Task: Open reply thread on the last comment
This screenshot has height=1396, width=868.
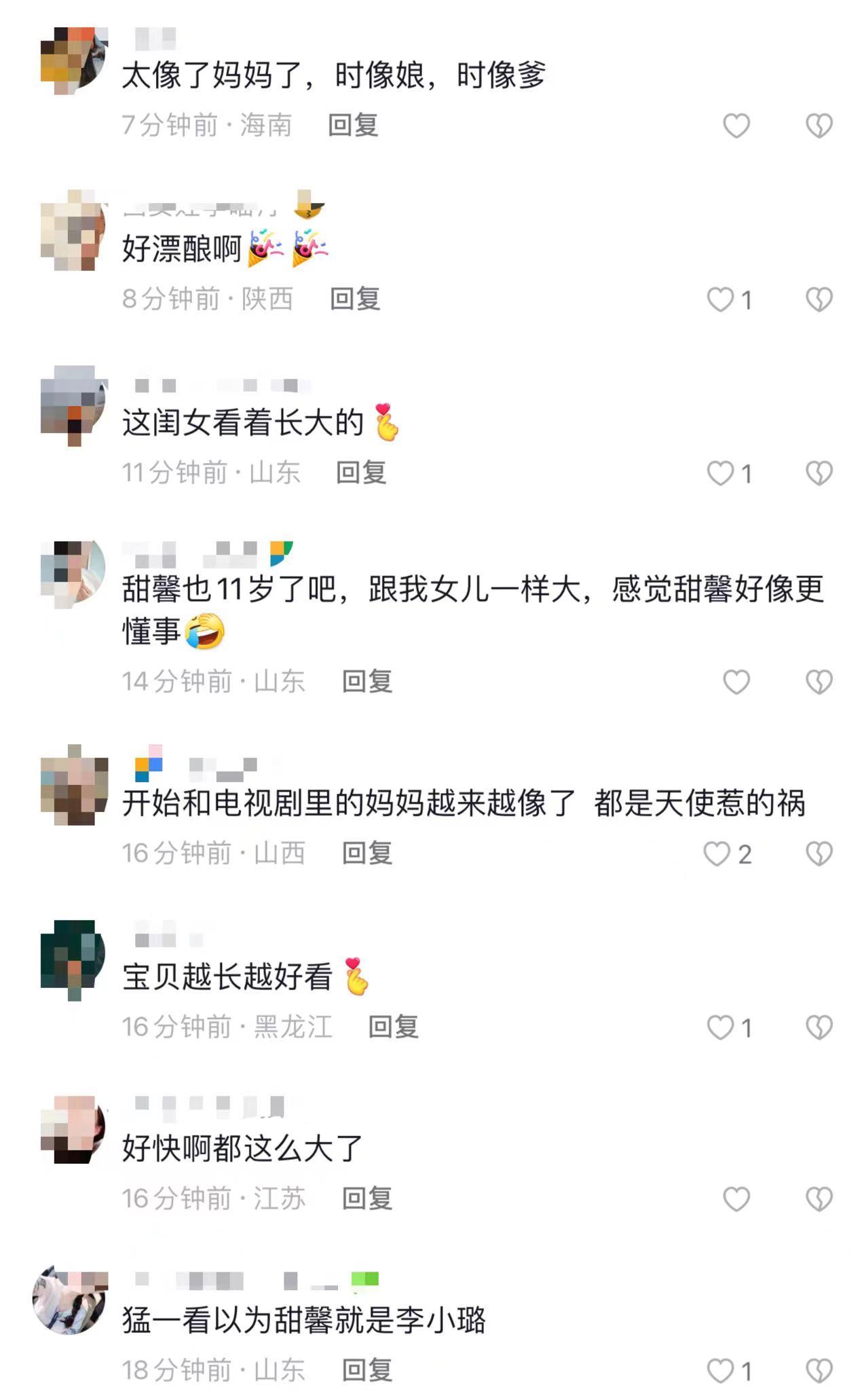Action: [367, 1370]
